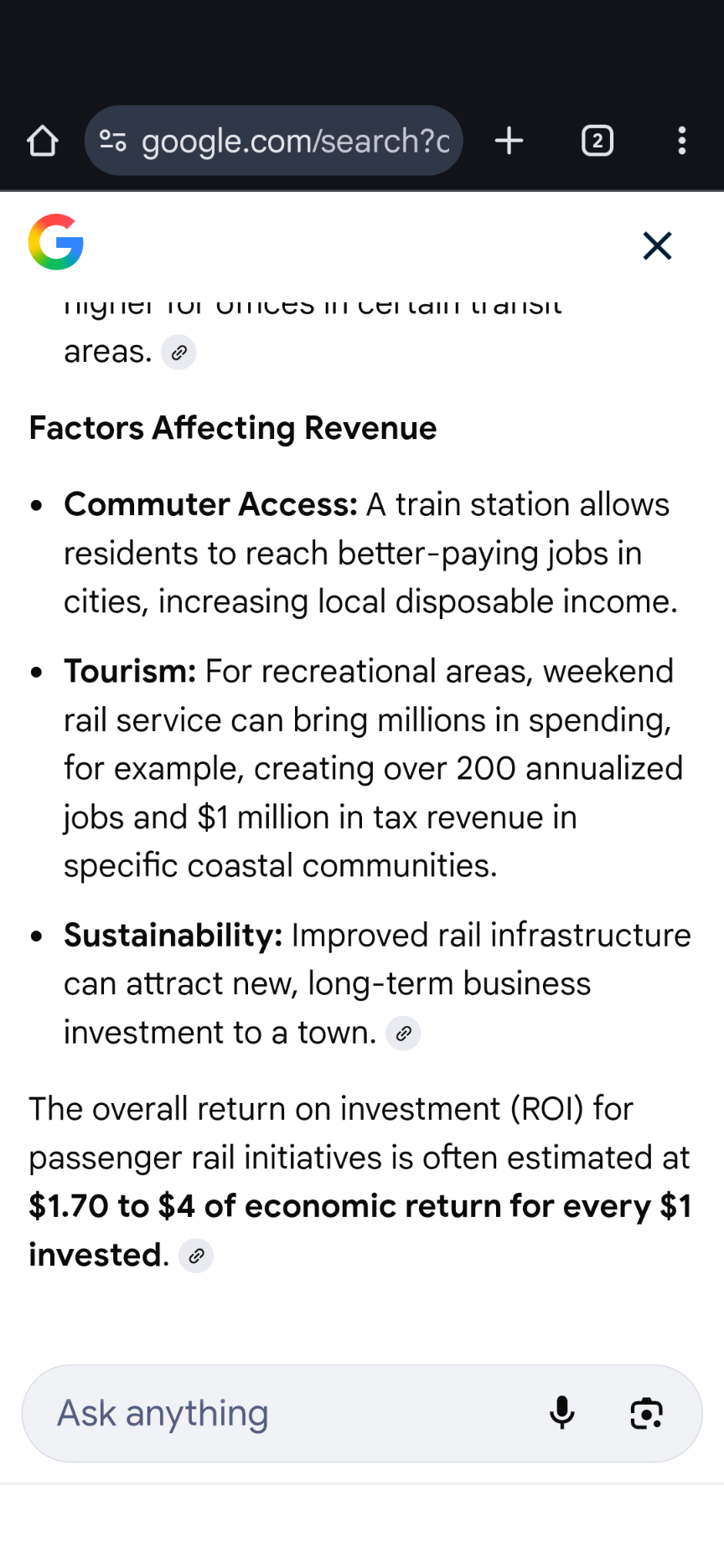
Task: Open camera lens search
Action: 646,1414
